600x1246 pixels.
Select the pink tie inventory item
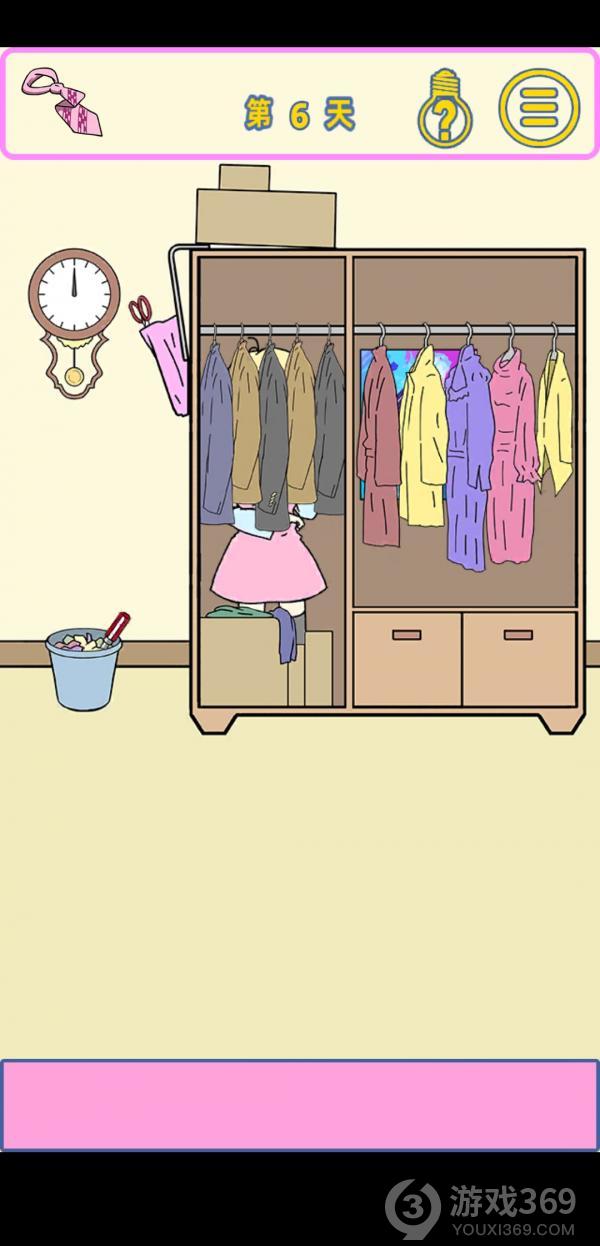66,101
